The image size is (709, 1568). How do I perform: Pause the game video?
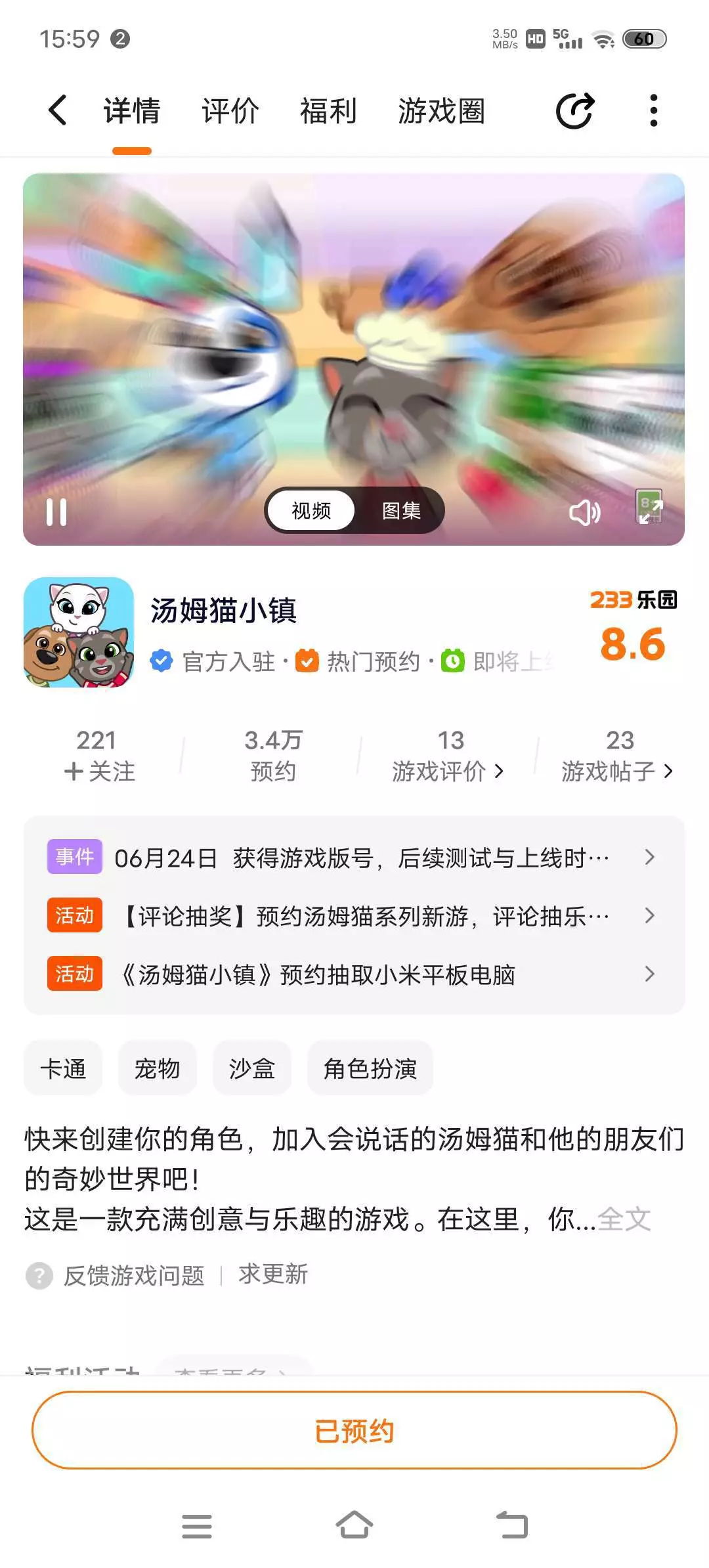[x=56, y=512]
